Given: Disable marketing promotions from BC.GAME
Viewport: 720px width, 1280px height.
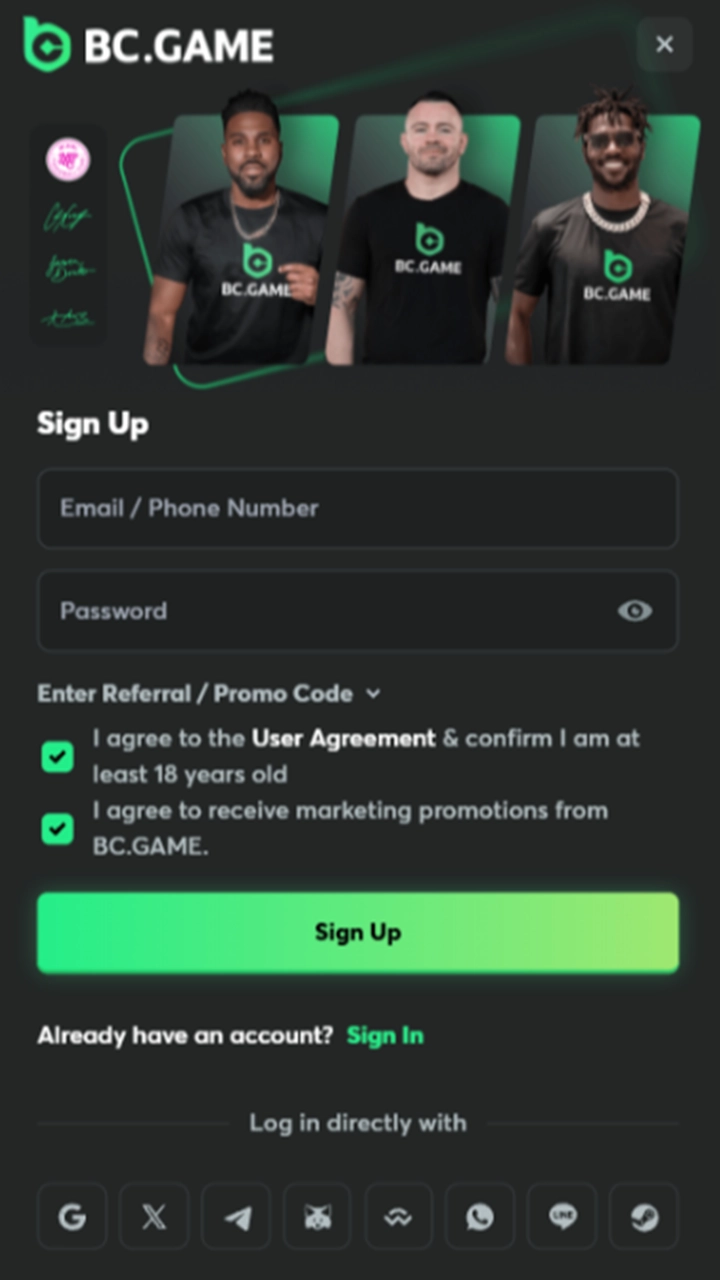Looking at the screenshot, I should [x=57, y=829].
